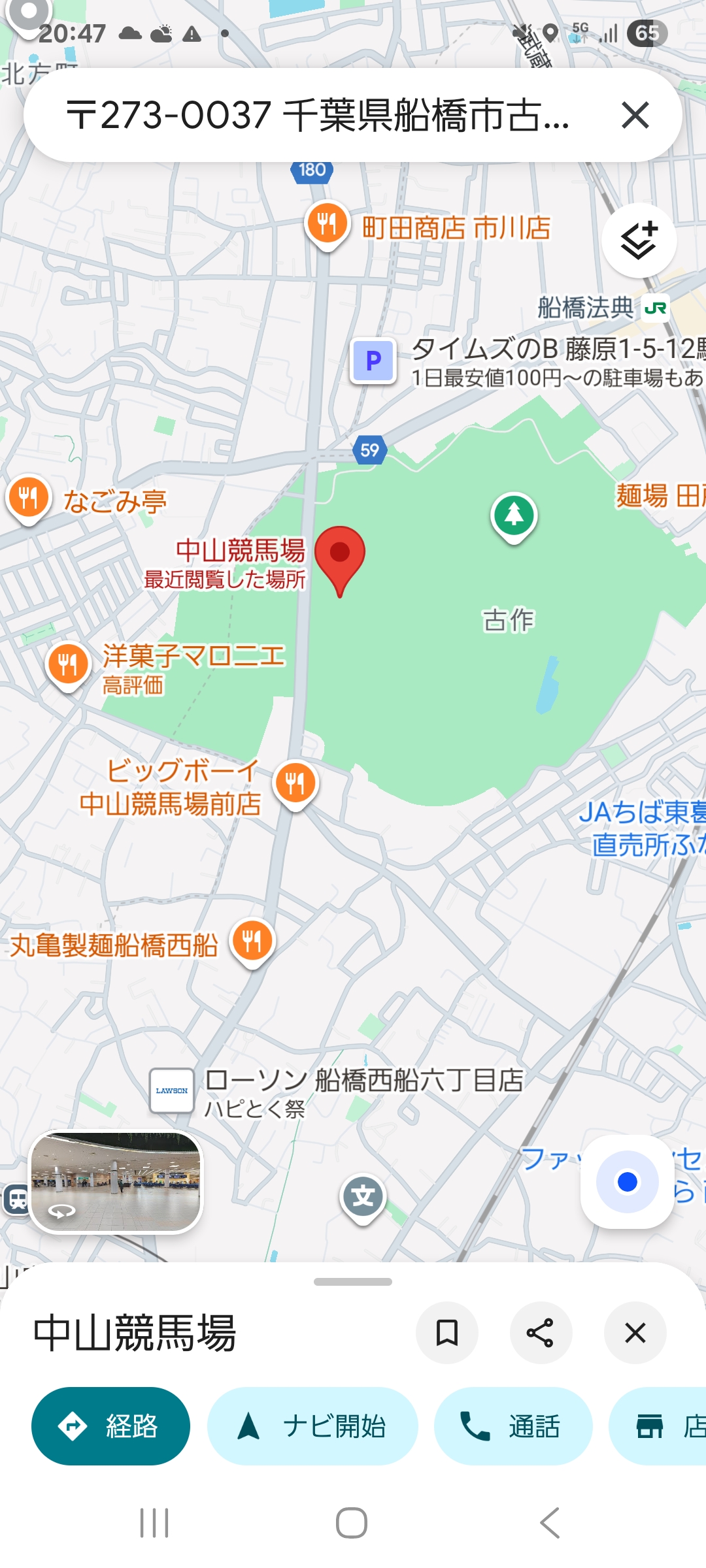Select the 丸亀製麺船橋西船 restaurant pin
The width and height of the screenshot is (706, 1568).
pos(252,942)
